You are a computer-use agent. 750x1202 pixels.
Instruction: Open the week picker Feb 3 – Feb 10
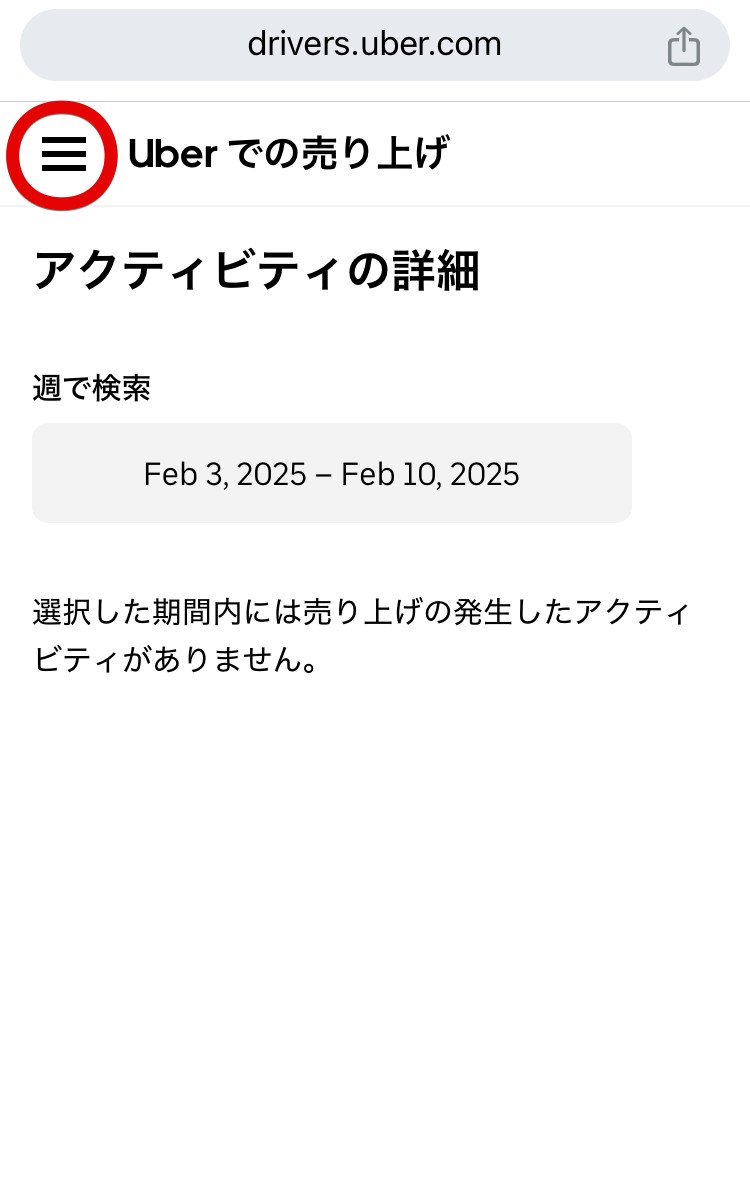(x=331, y=473)
